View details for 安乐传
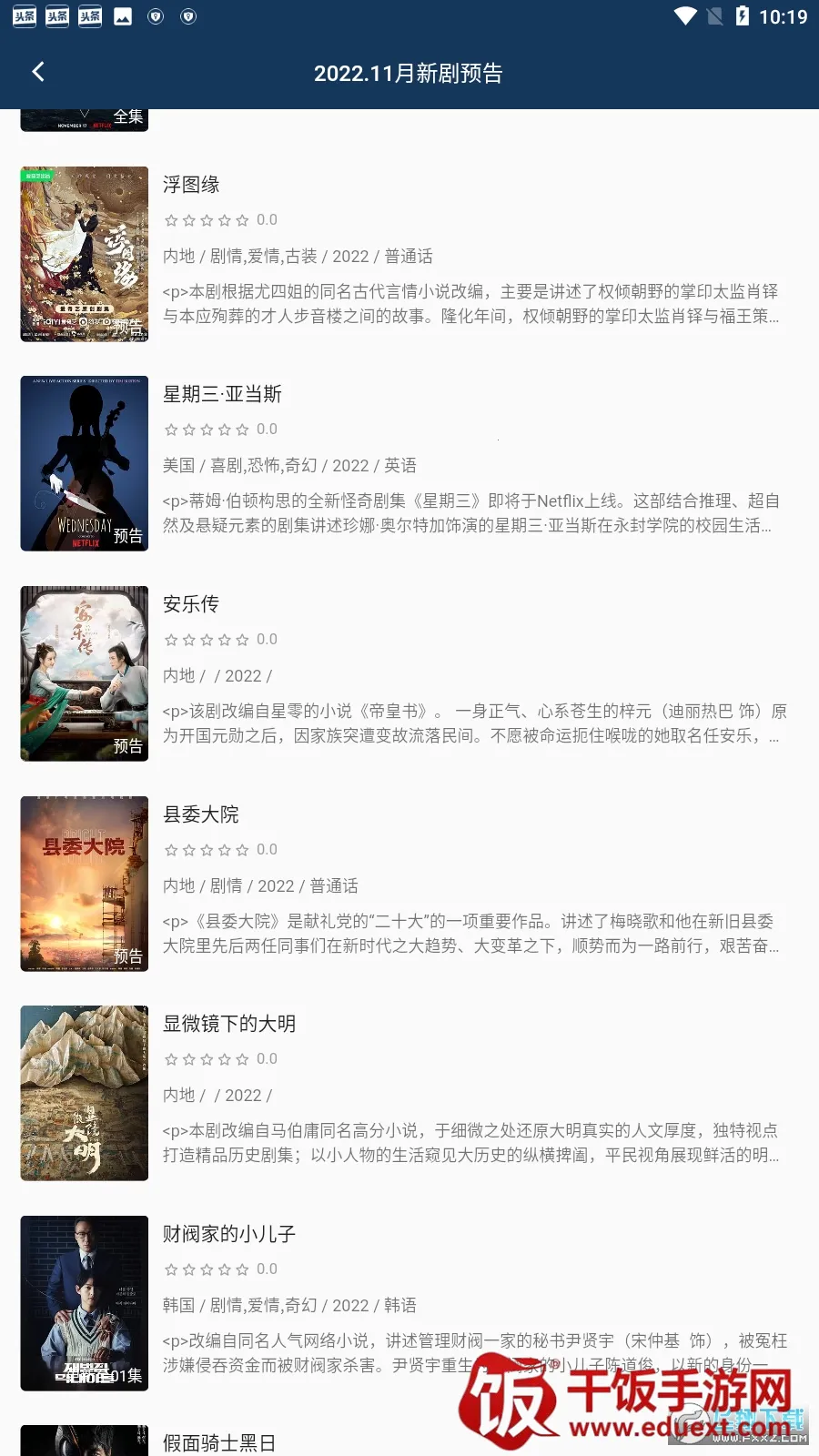 (191, 604)
